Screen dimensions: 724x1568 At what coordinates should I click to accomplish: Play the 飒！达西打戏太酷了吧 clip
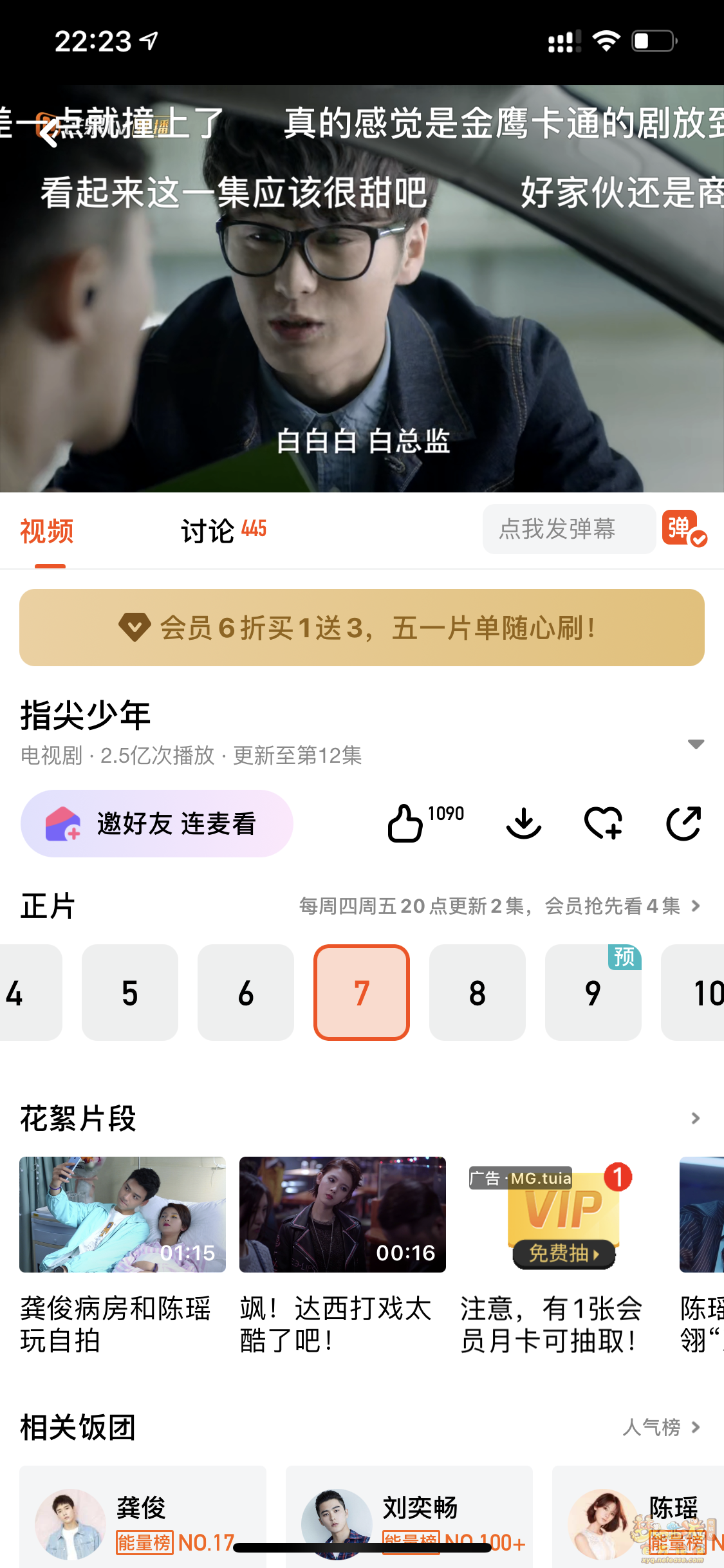(342, 1215)
